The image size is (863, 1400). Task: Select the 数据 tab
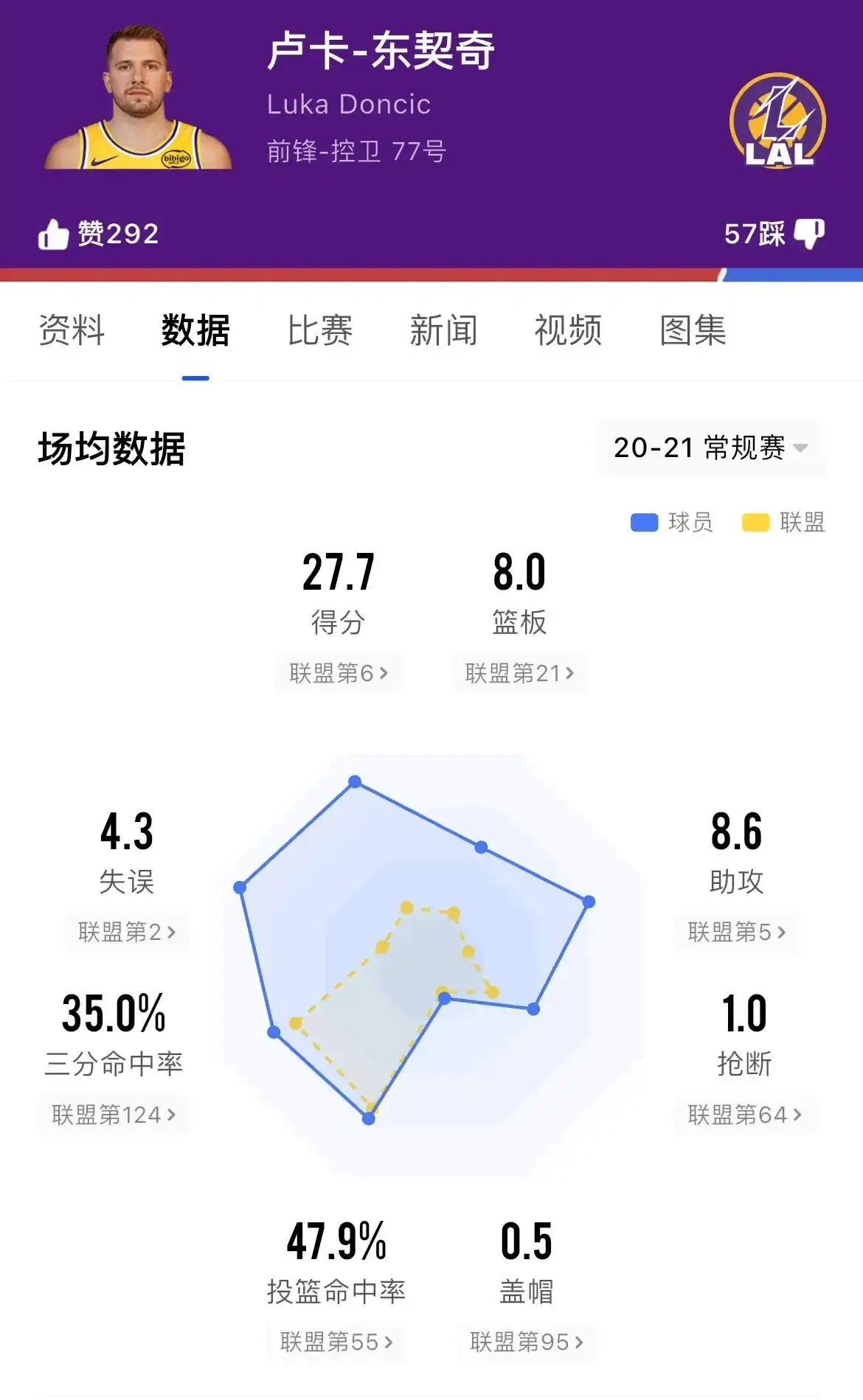point(195,330)
